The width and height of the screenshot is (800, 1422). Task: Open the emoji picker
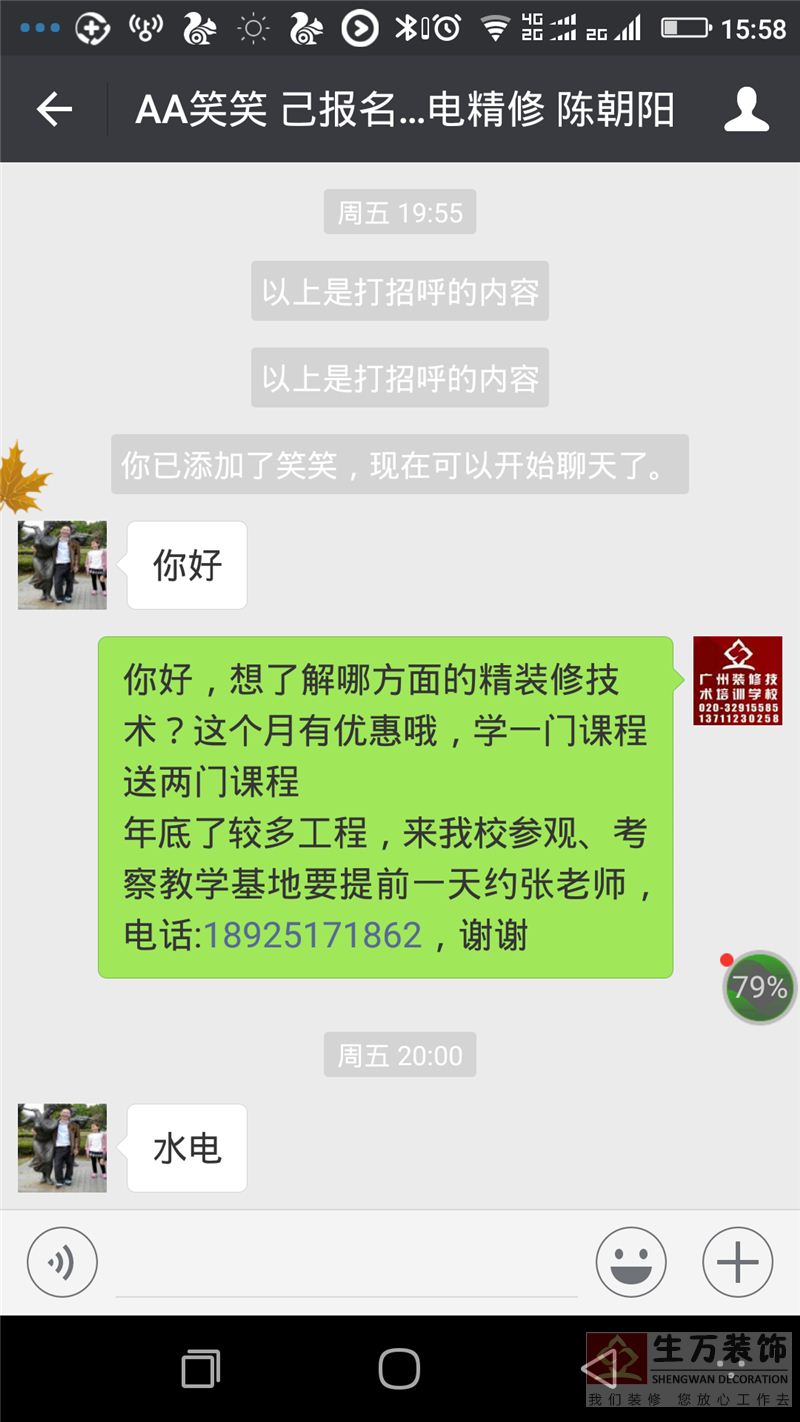631,1262
